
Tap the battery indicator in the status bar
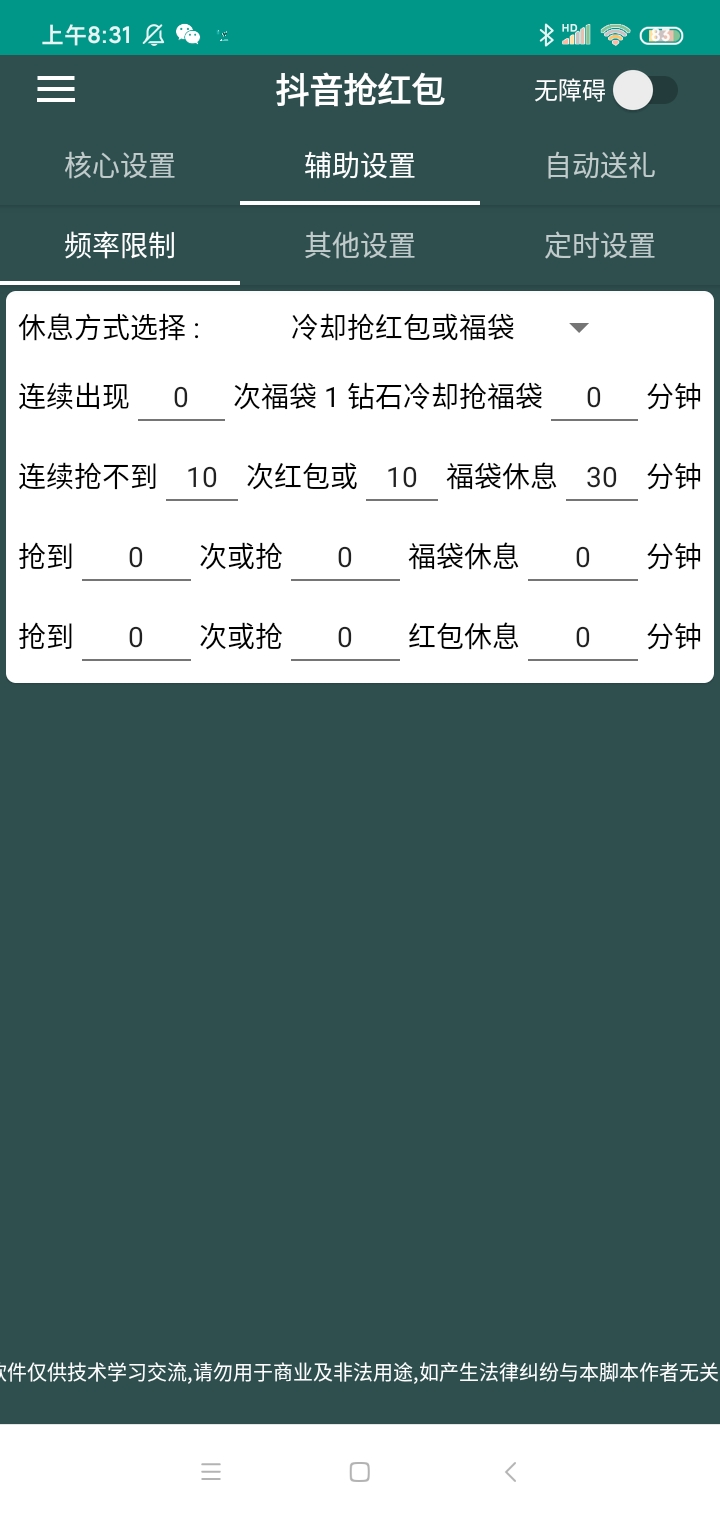(x=661, y=30)
